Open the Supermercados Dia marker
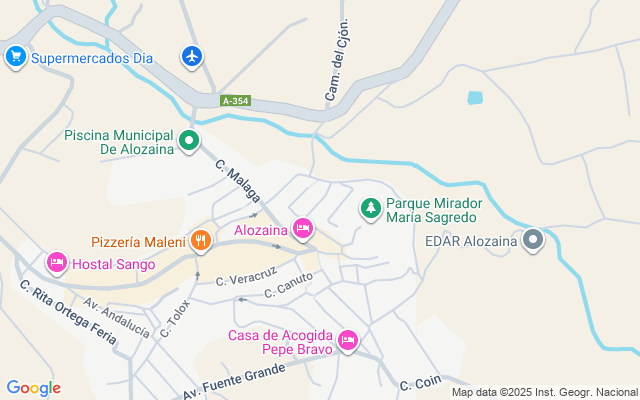 click(x=15, y=57)
